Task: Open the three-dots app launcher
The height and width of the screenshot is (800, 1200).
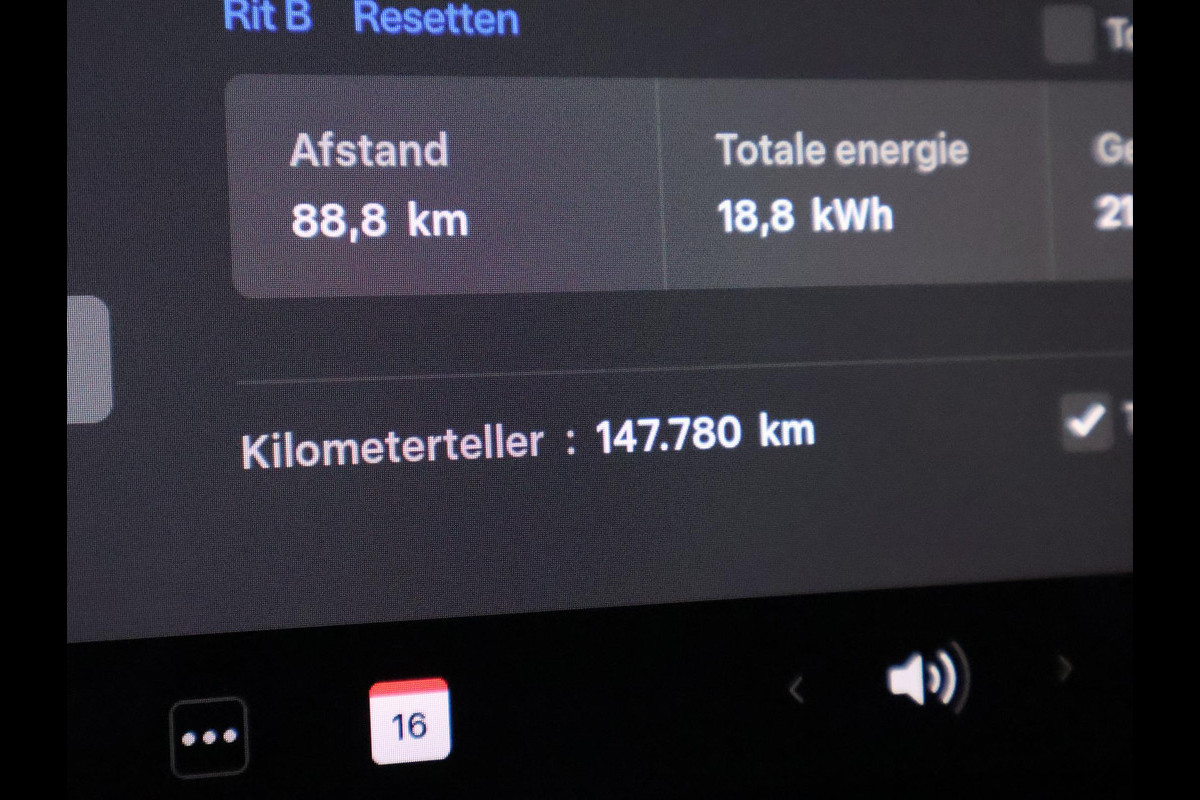Action: point(209,738)
